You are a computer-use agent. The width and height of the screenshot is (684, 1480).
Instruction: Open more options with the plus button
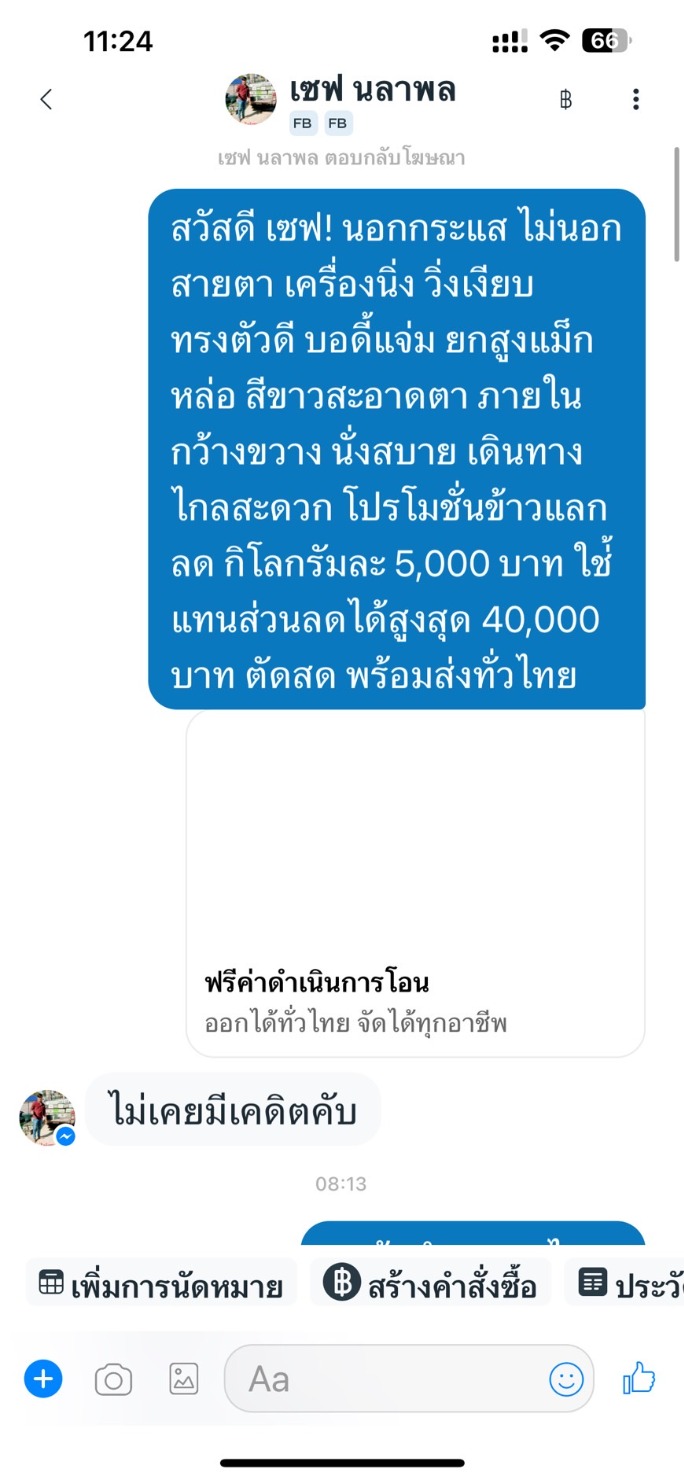tap(43, 1379)
